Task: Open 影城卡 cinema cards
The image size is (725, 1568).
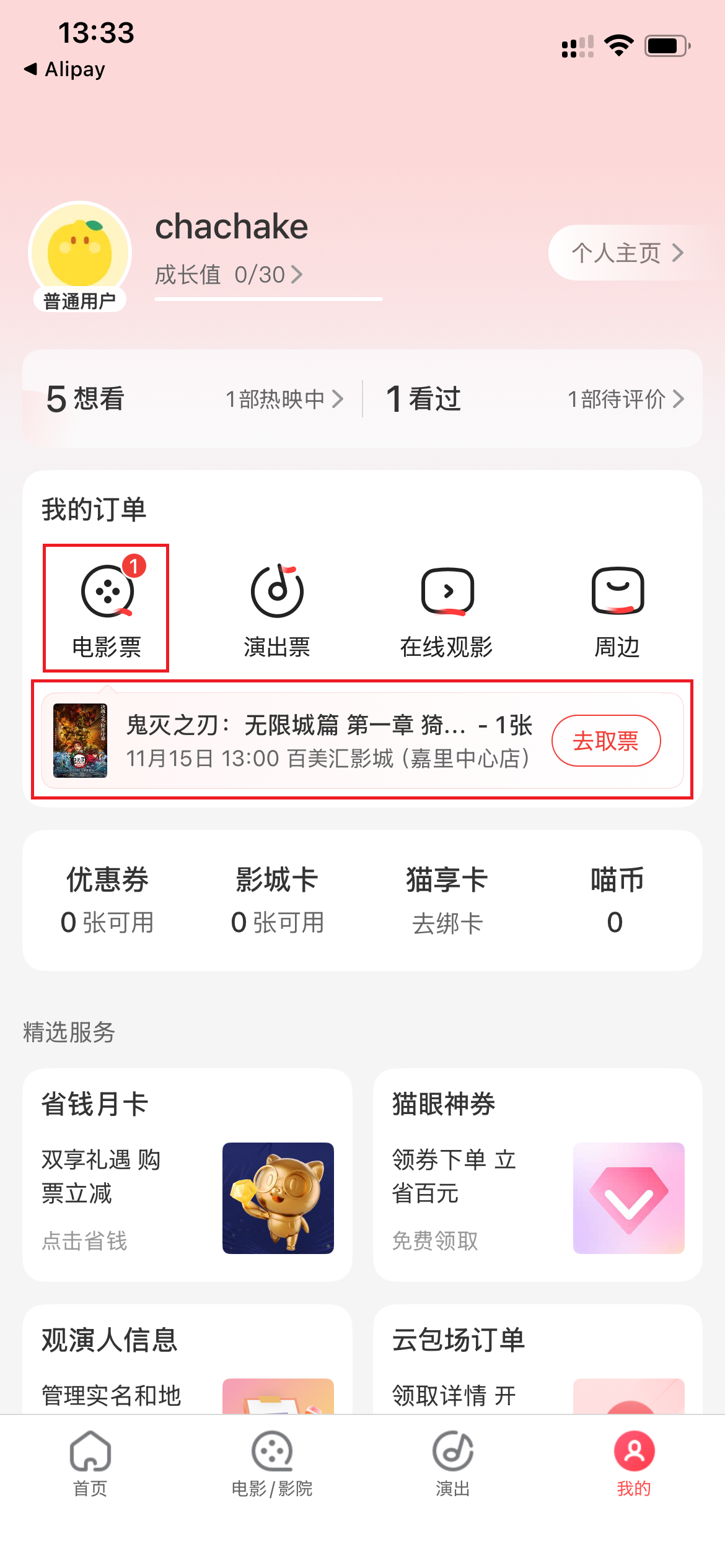Action: click(277, 900)
